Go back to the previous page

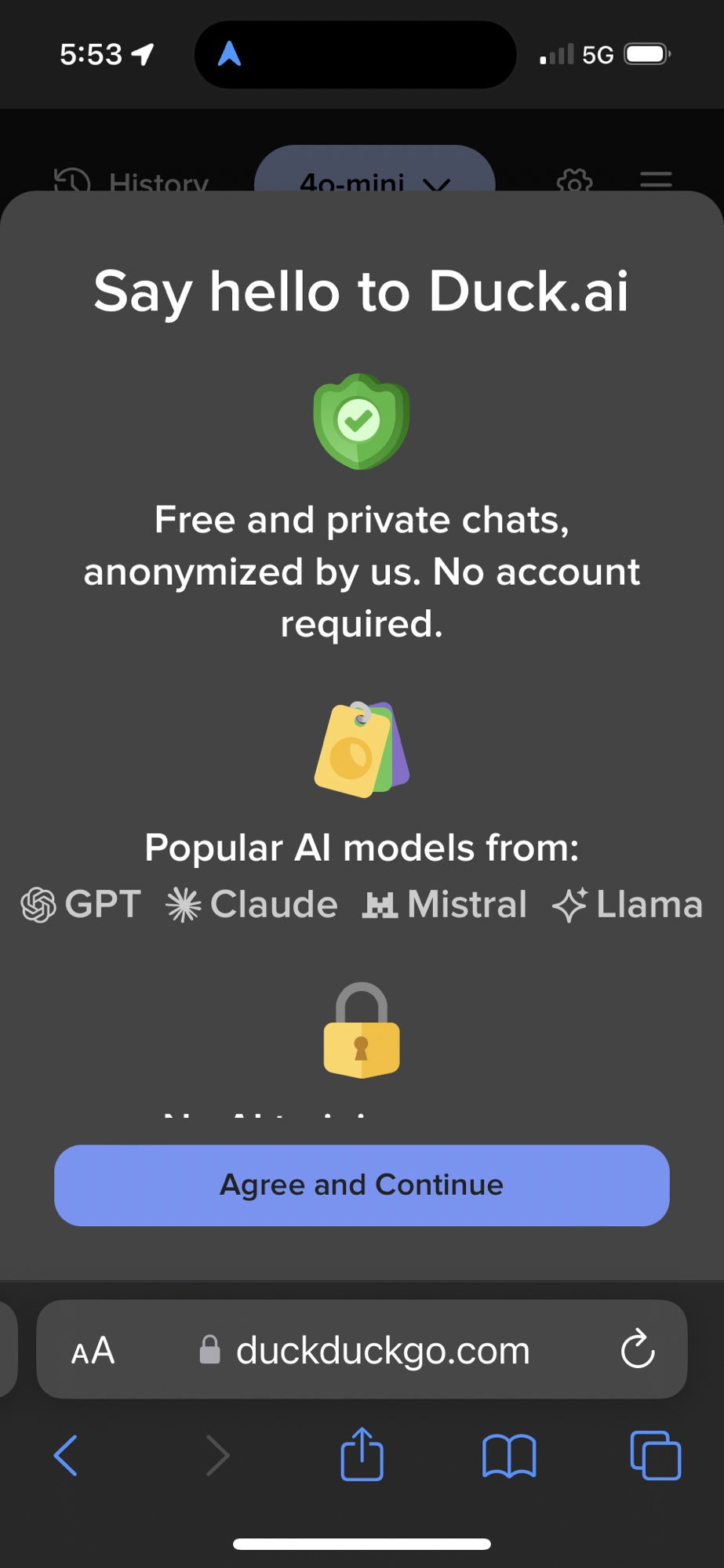click(x=66, y=1456)
